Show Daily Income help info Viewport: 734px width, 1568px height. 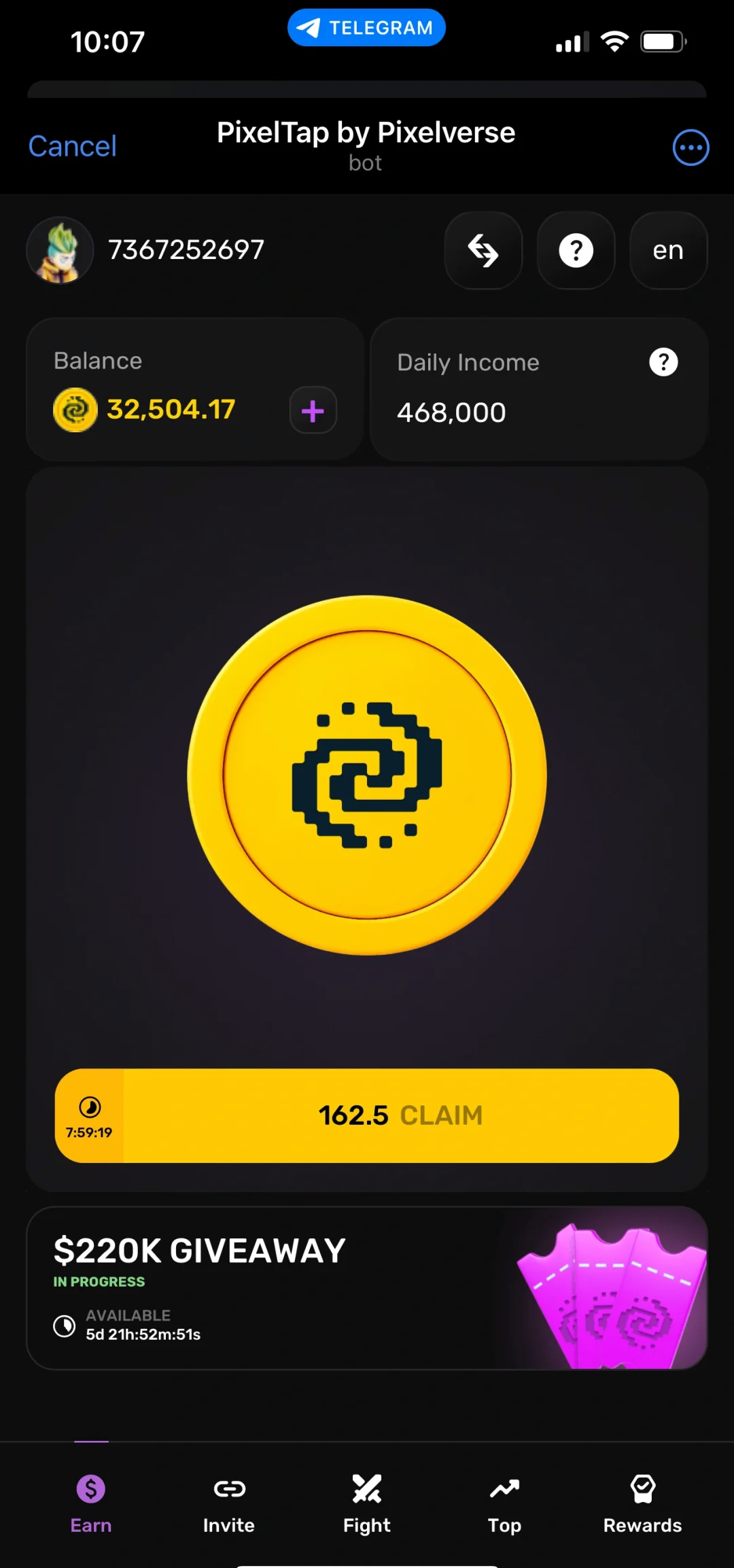pos(663,362)
